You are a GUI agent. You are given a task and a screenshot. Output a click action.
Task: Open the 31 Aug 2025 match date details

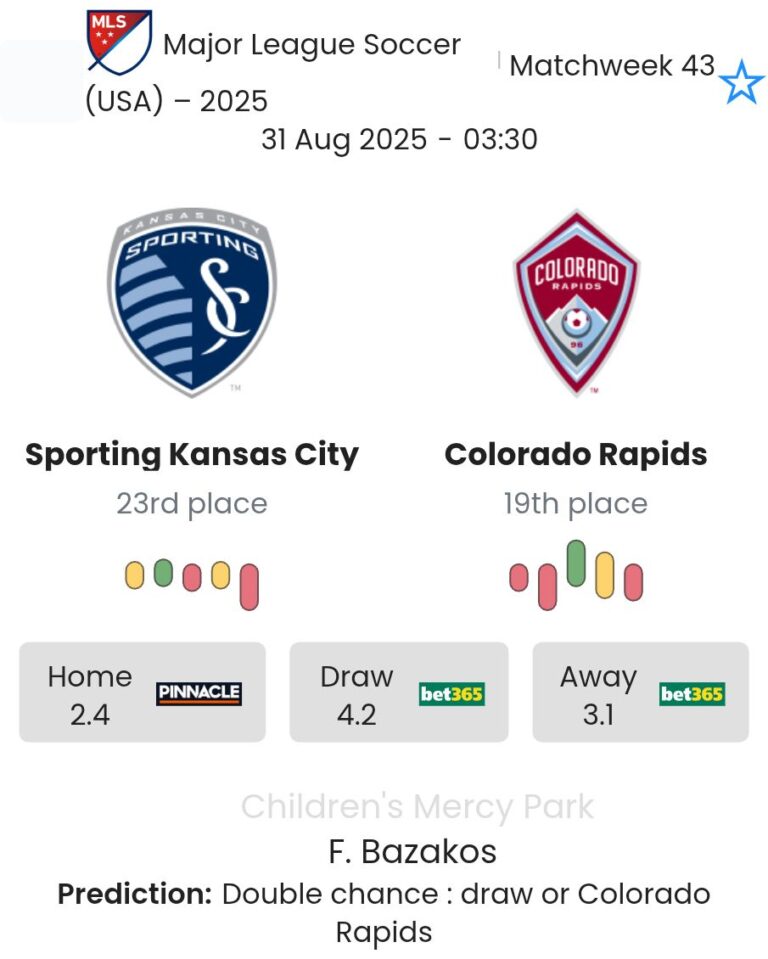[399, 140]
